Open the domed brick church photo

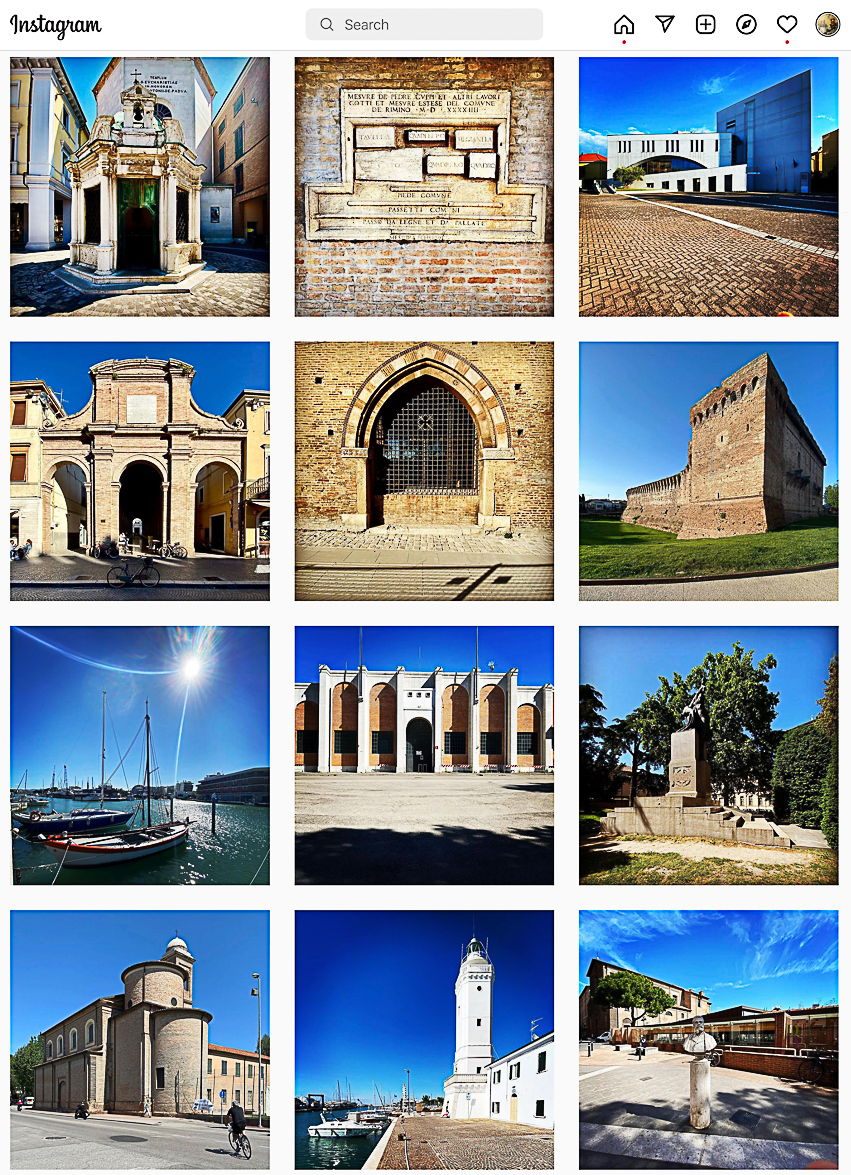pos(140,1039)
